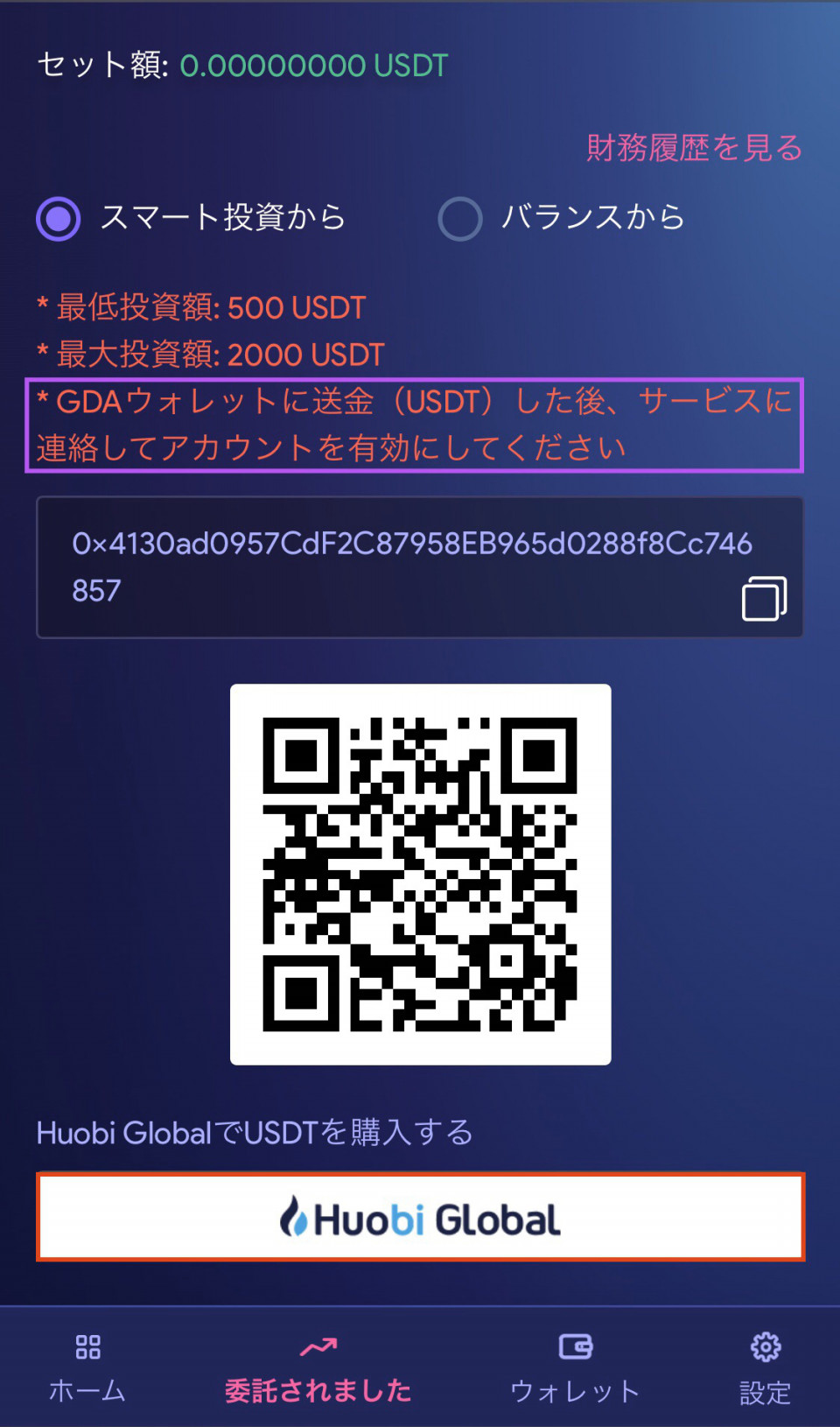
Task: Select the バランスから radio option
Action: coord(460,219)
